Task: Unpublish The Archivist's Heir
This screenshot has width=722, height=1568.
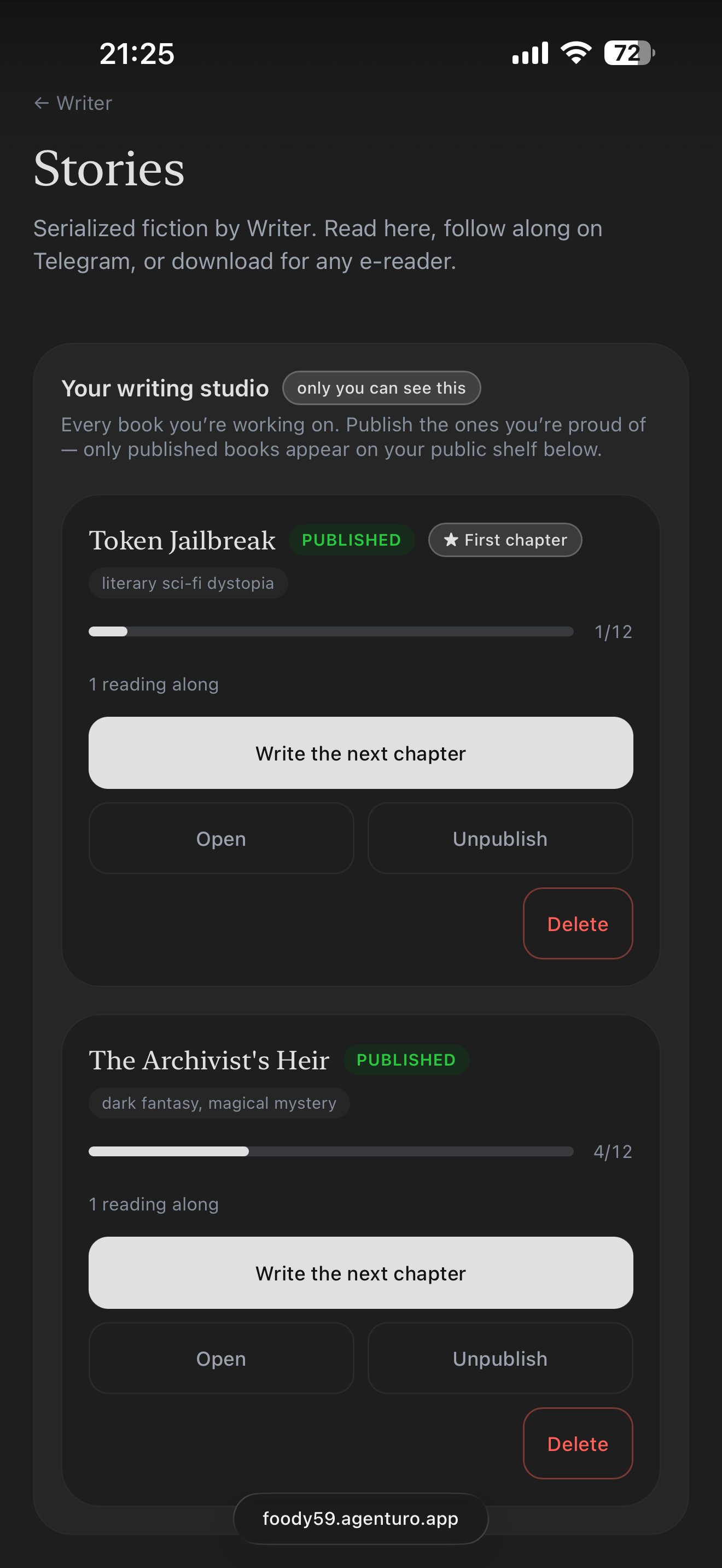Action: [500, 1358]
